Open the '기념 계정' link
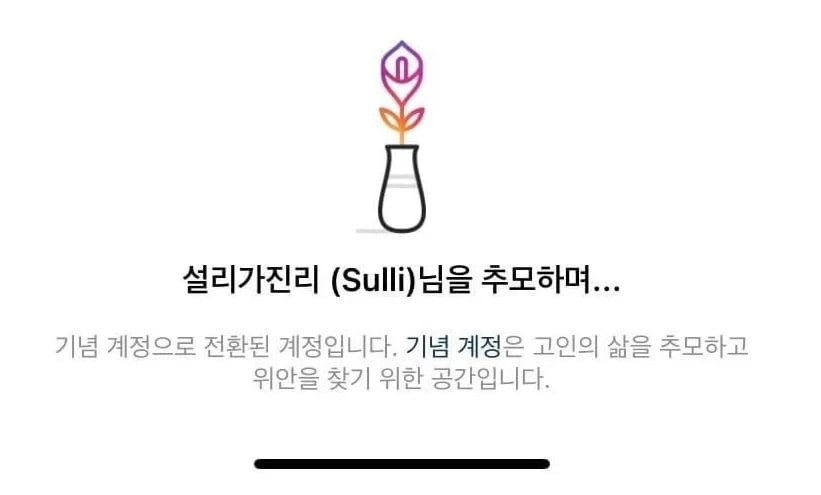The image size is (821, 495). pos(452,348)
